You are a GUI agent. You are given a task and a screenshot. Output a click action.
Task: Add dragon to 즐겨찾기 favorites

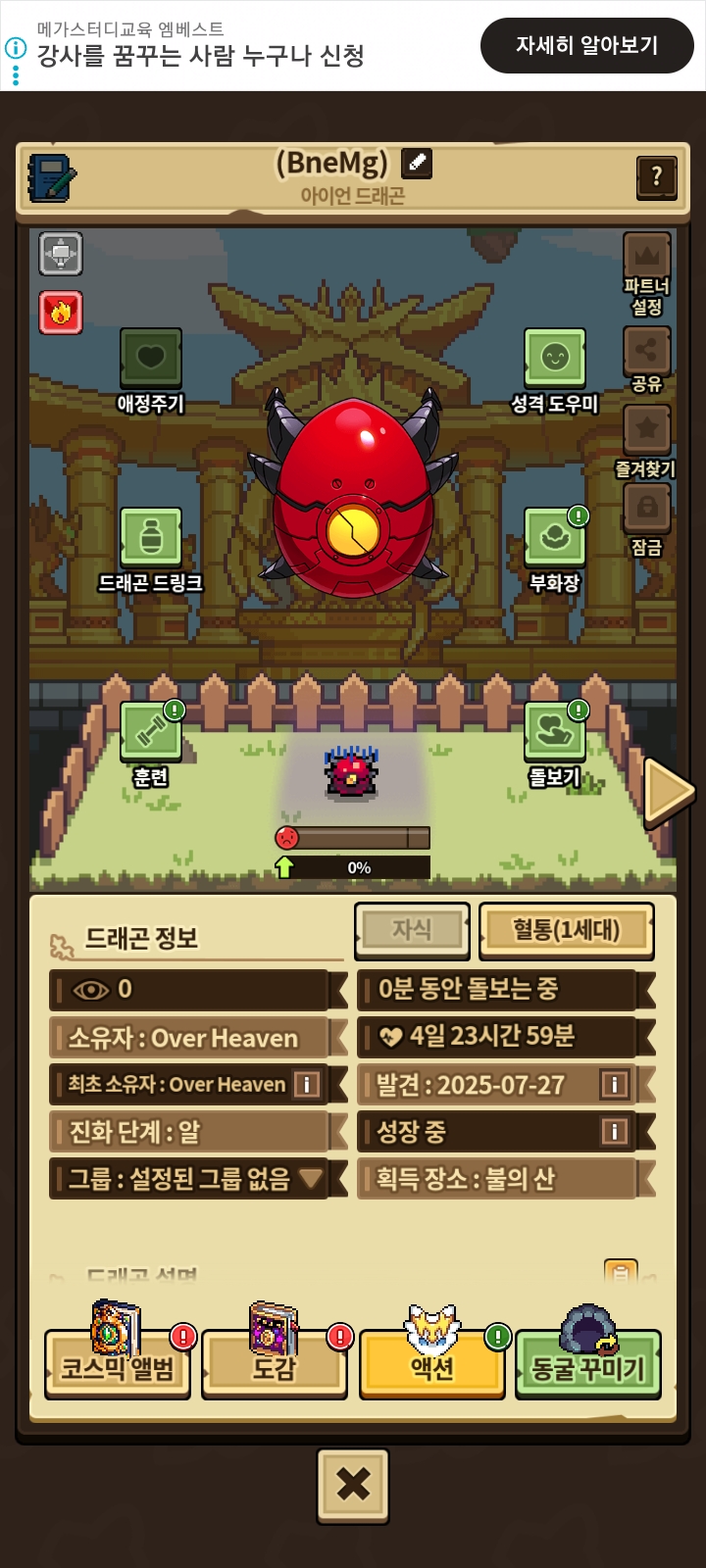(646, 431)
